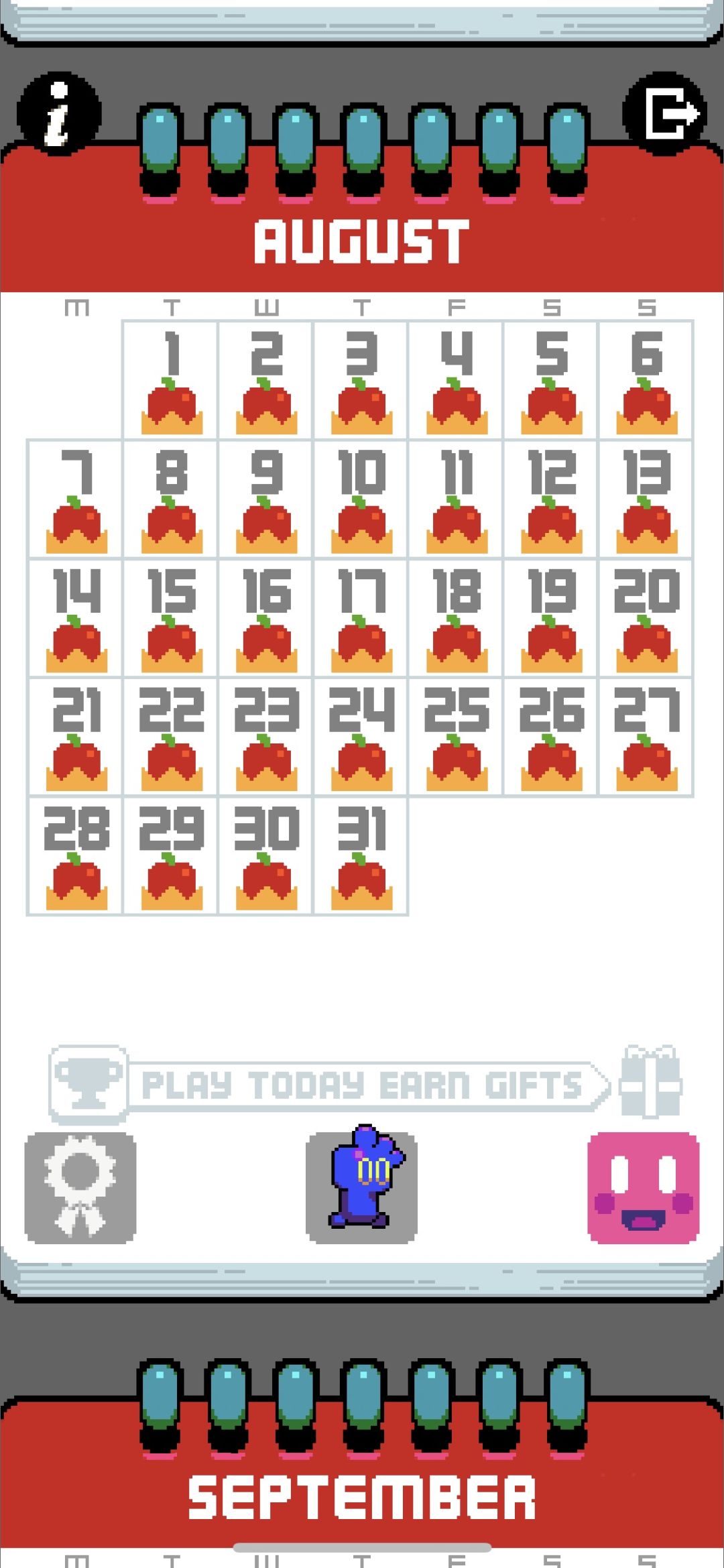This screenshot has width=724, height=1568.
Task: Open day 13 in August
Action: point(646,499)
